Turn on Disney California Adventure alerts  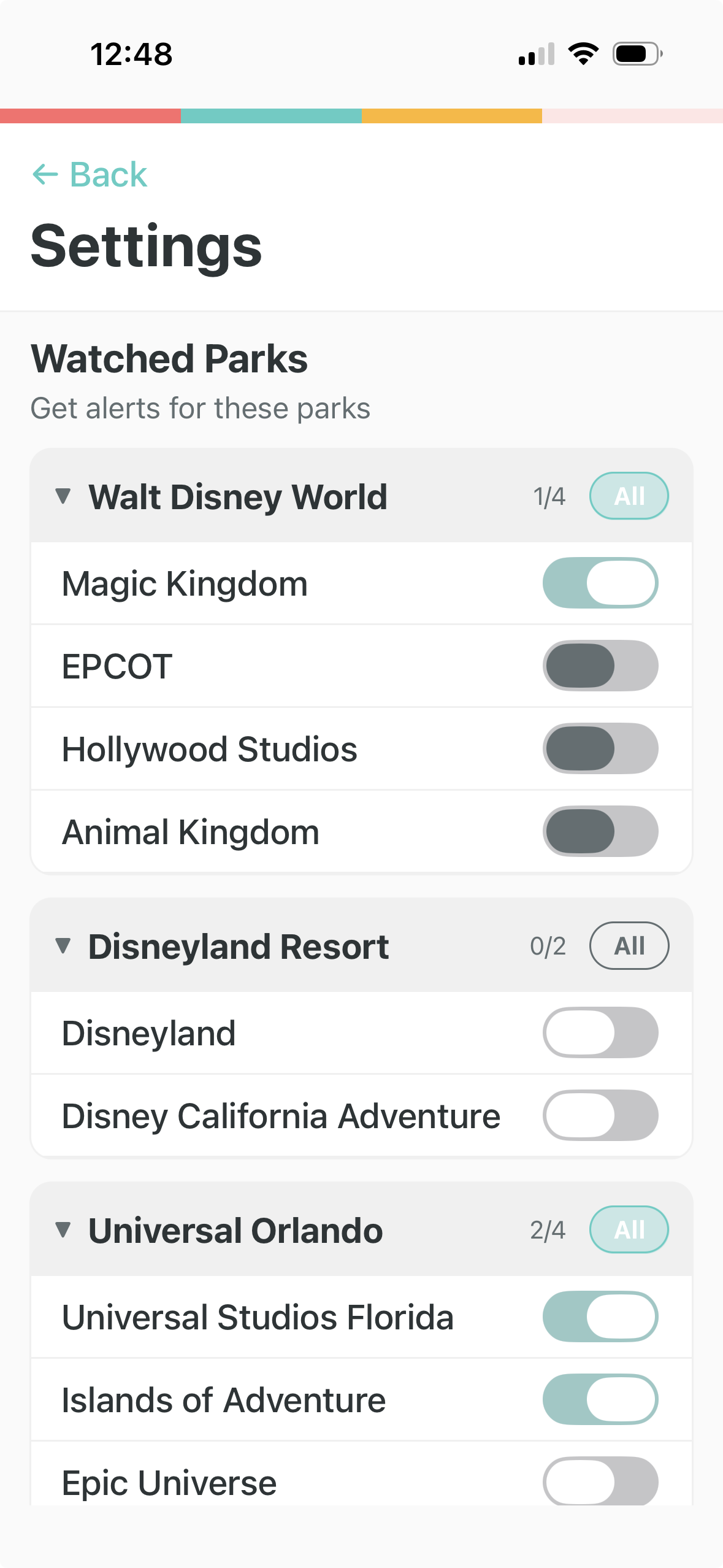click(x=600, y=1115)
